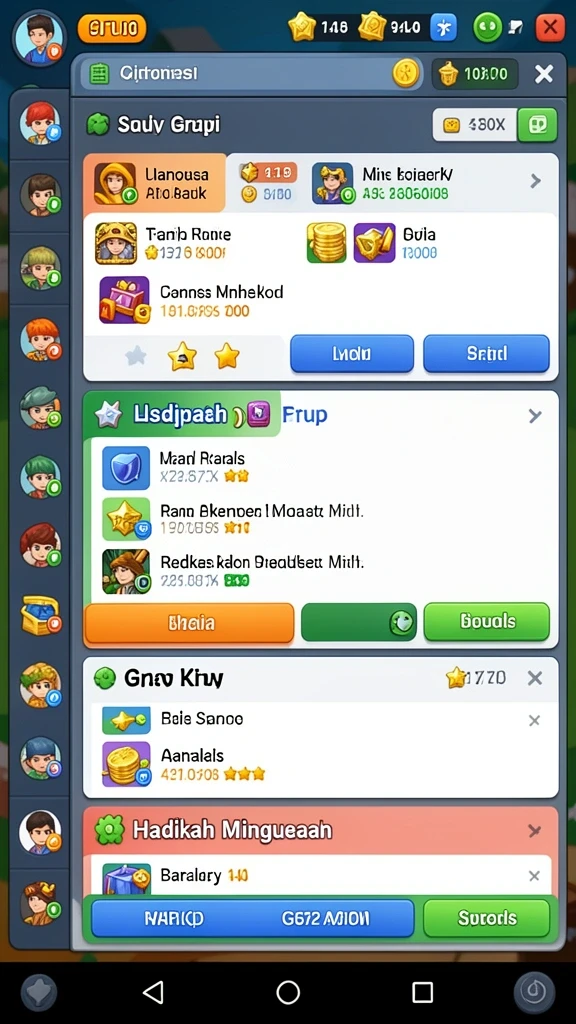Remove the Beie Sanoe row
576x1024 pixels.
point(534,720)
